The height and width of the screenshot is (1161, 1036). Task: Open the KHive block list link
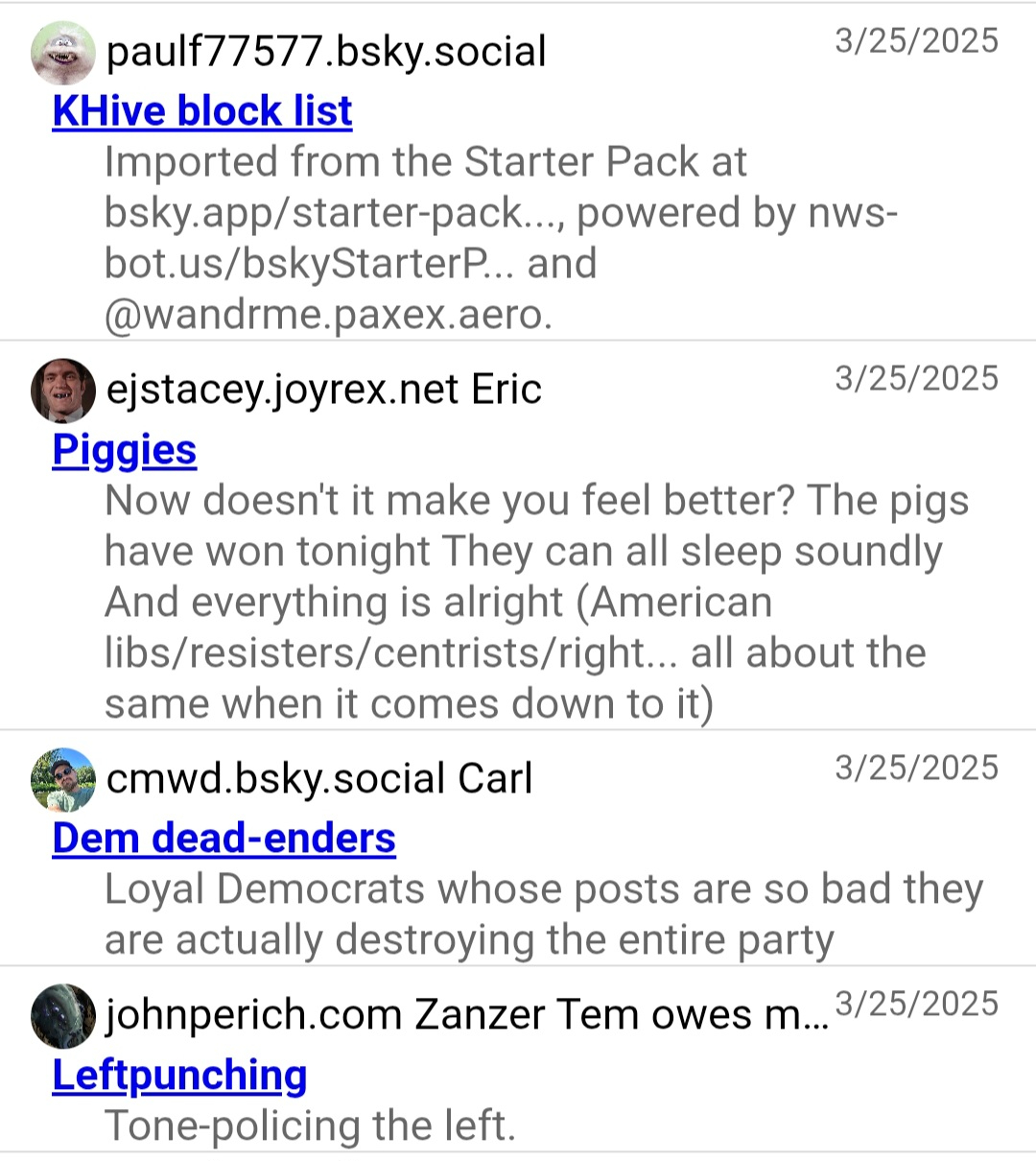pyautogui.click(x=202, y=111)
